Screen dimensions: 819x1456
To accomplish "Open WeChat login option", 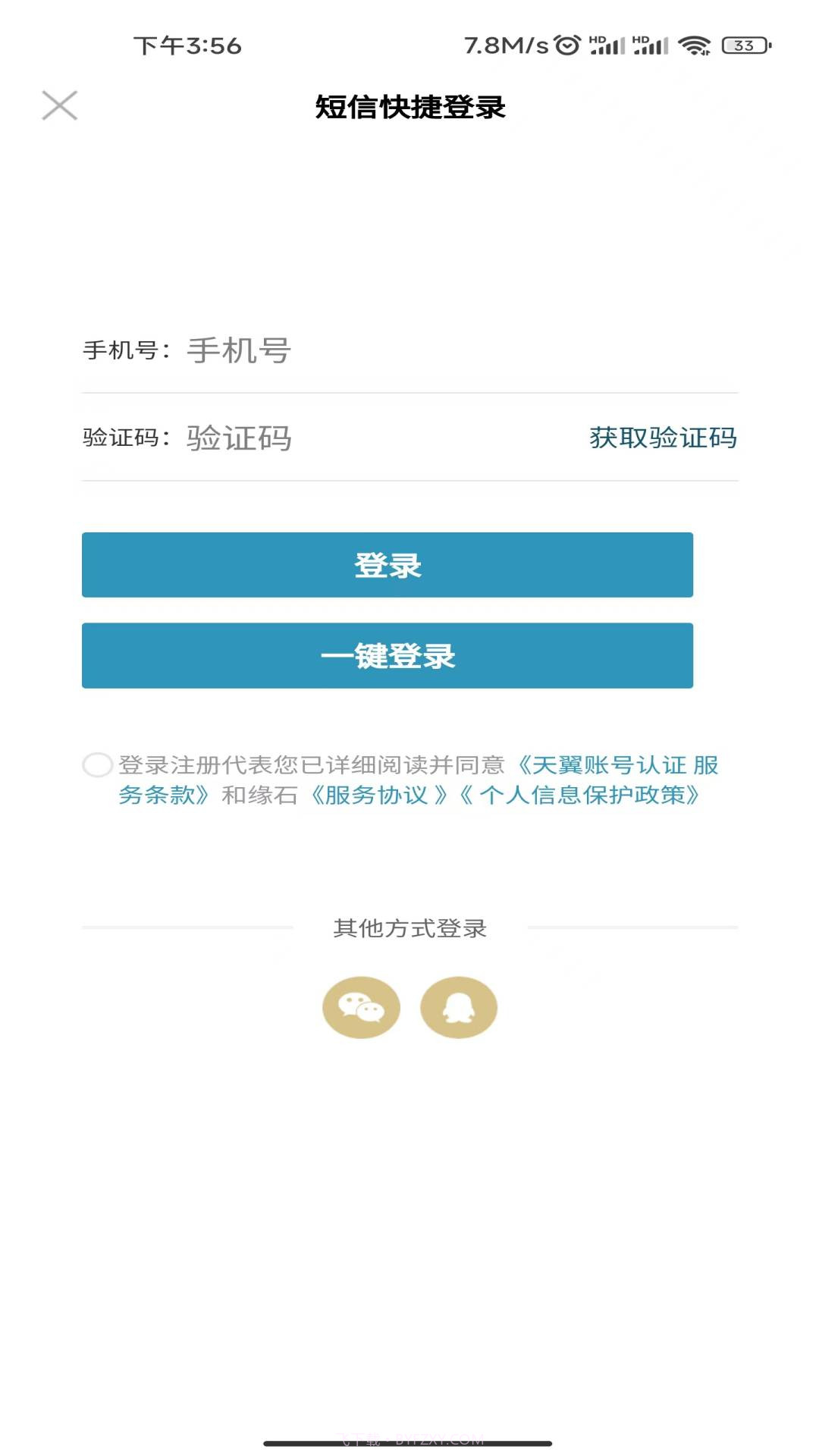I will pyautogui.click(x=361, y=1006).
